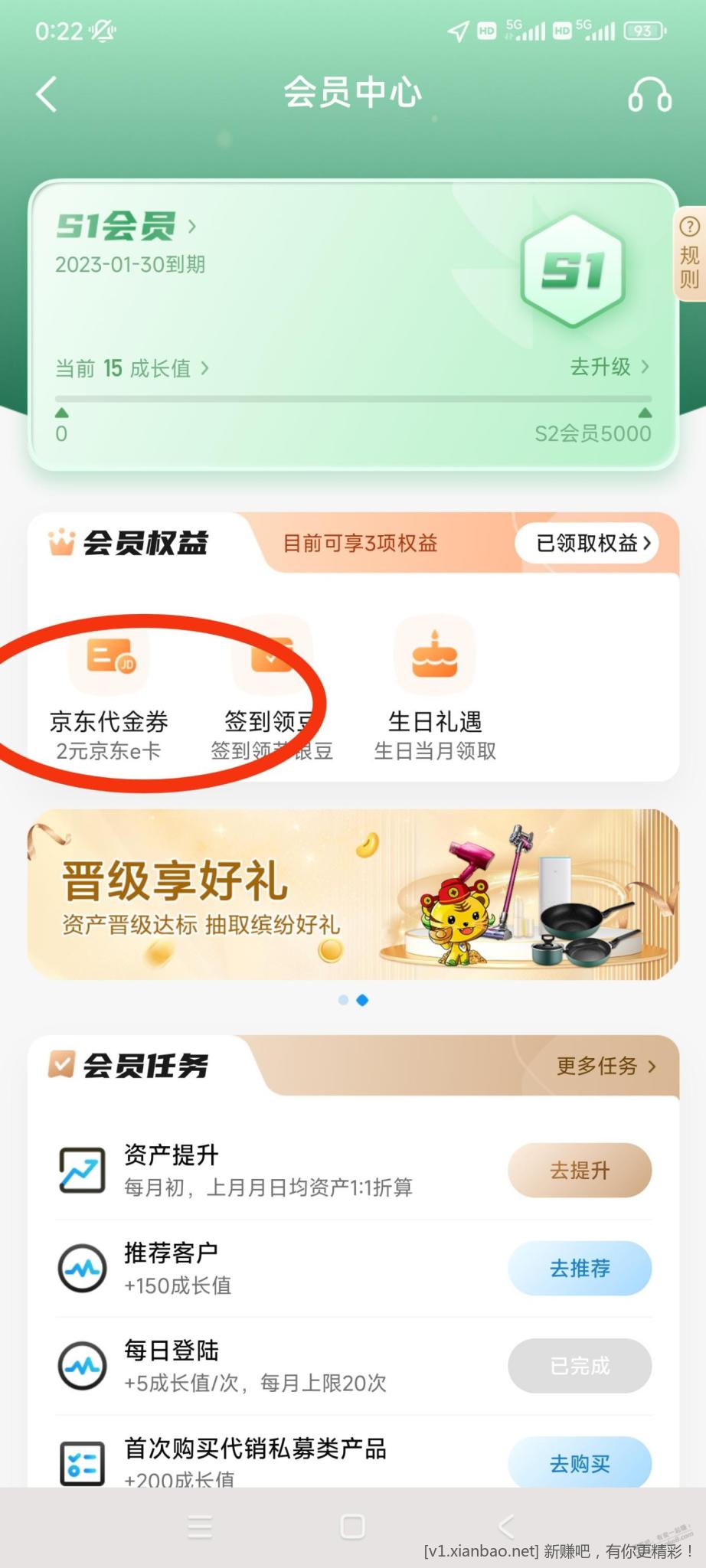Tap the system home button
This screenshot has width=706, height=1568.
[352, 1526]
